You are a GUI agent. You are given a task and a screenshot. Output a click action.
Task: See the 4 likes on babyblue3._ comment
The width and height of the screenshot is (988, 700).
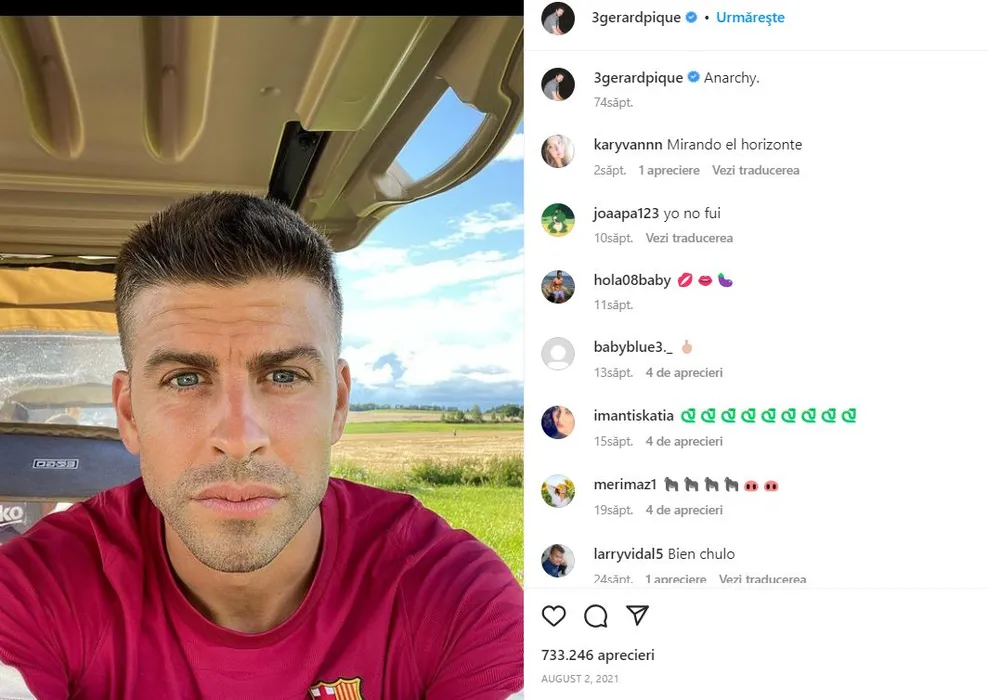[x=684, y=372]
